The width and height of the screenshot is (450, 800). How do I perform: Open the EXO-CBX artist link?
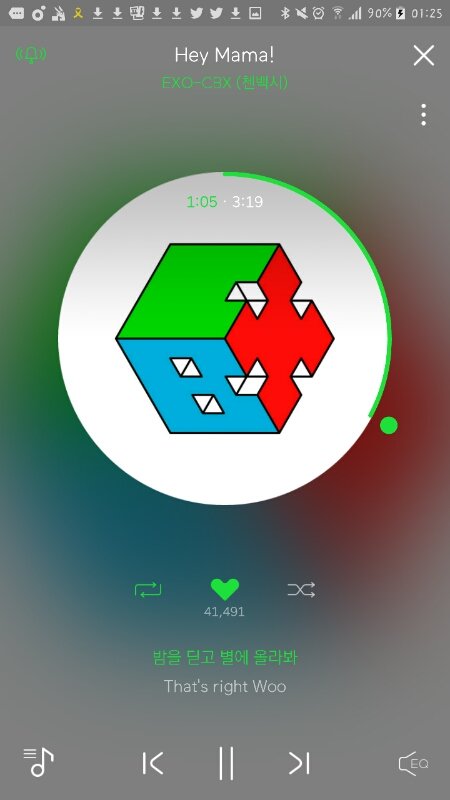point(224,82)
